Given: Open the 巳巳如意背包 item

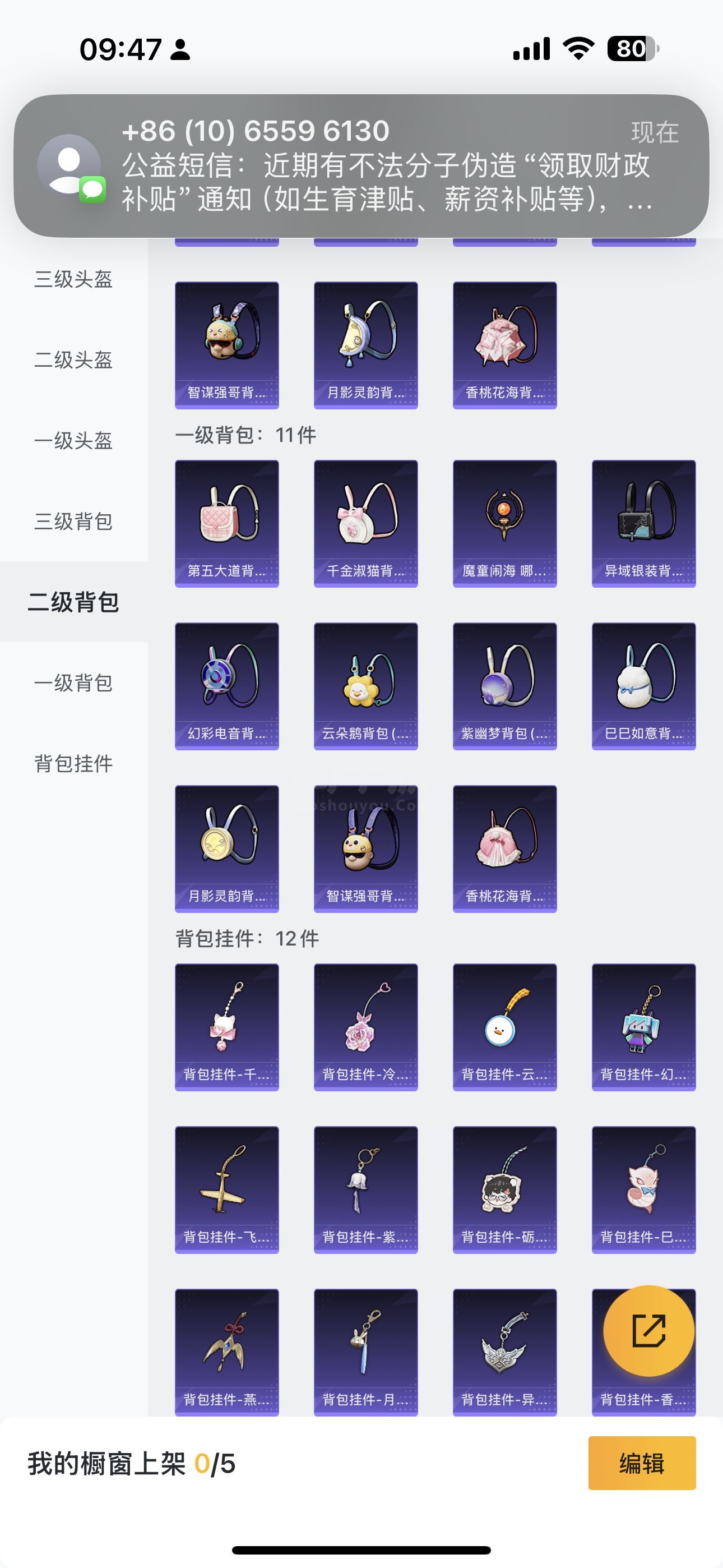Looking at the screenshot, I should click(643, 686).
